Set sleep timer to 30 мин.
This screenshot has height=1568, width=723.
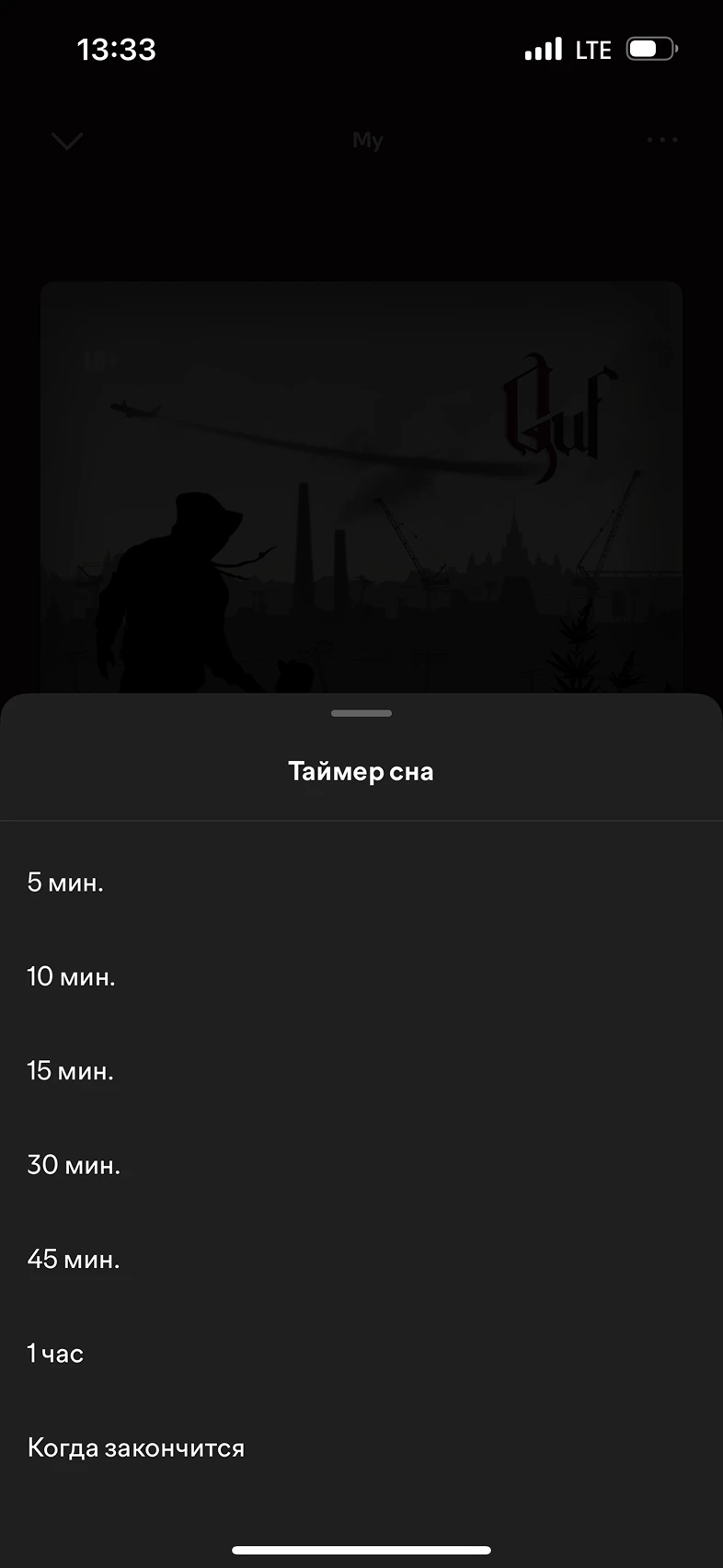coord(73,1165)
